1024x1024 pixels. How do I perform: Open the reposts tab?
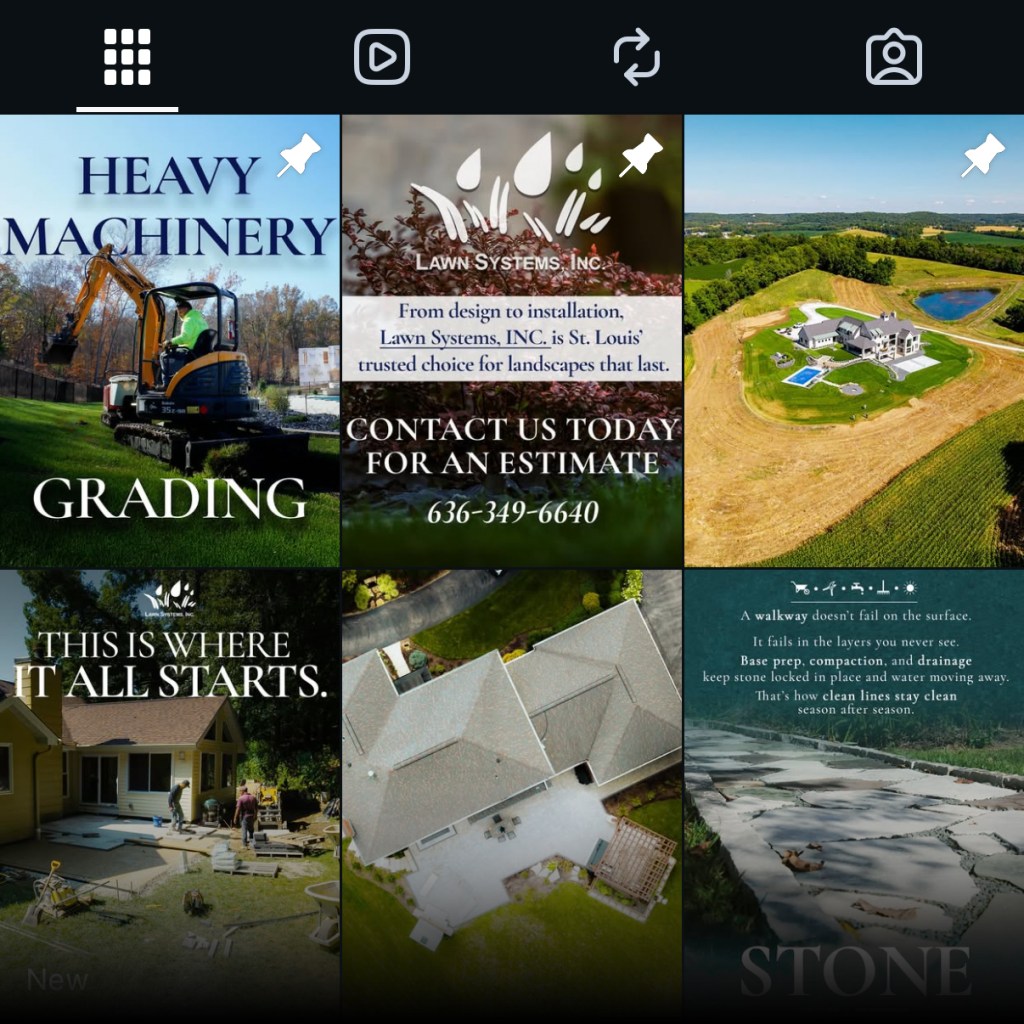pyautogui.click(x=637, y=57)
